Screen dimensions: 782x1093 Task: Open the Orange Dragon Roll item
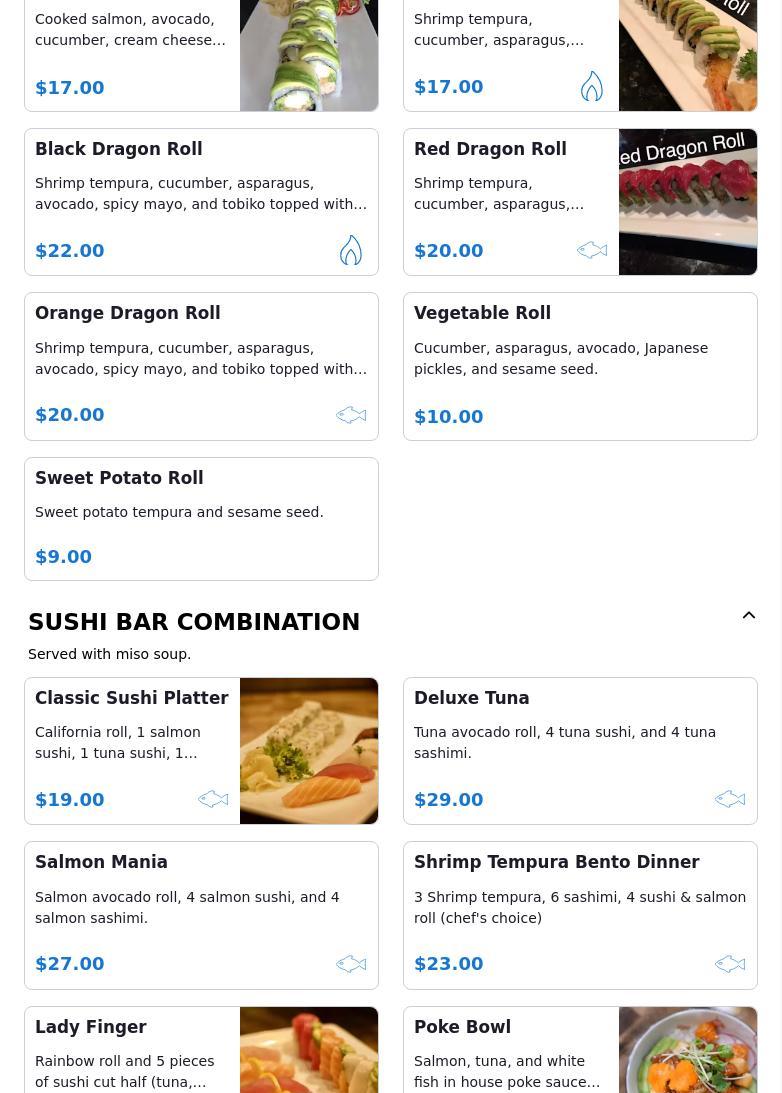tap(201, 366)
